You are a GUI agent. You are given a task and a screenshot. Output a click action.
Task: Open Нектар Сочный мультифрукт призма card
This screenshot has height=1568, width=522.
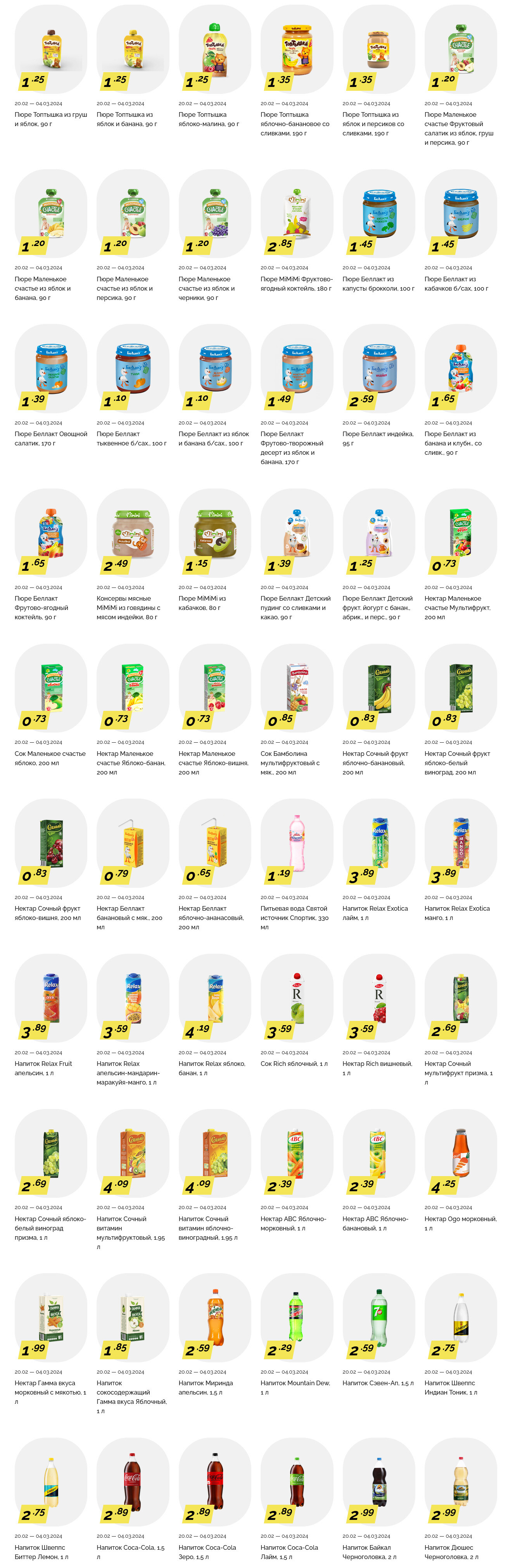coord(461,999)
